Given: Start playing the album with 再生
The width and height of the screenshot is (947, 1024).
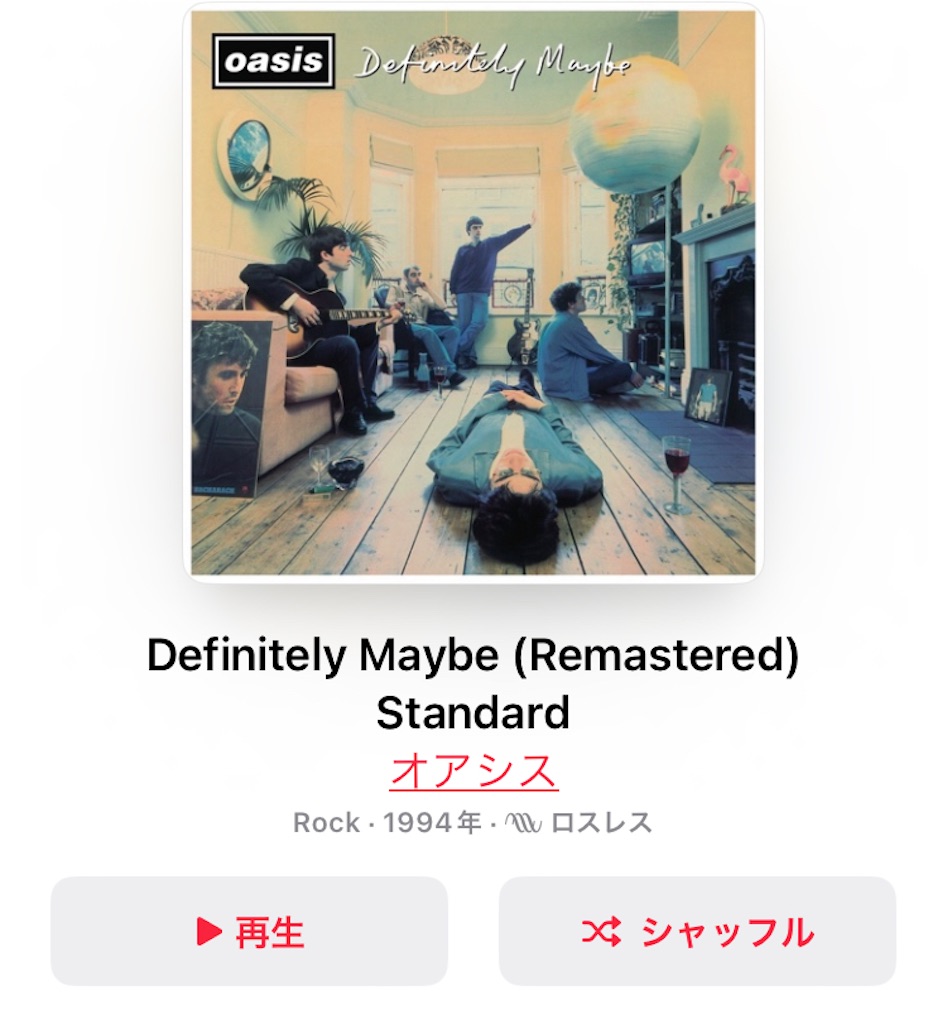Looking at the screenshot, I should 249,931.
